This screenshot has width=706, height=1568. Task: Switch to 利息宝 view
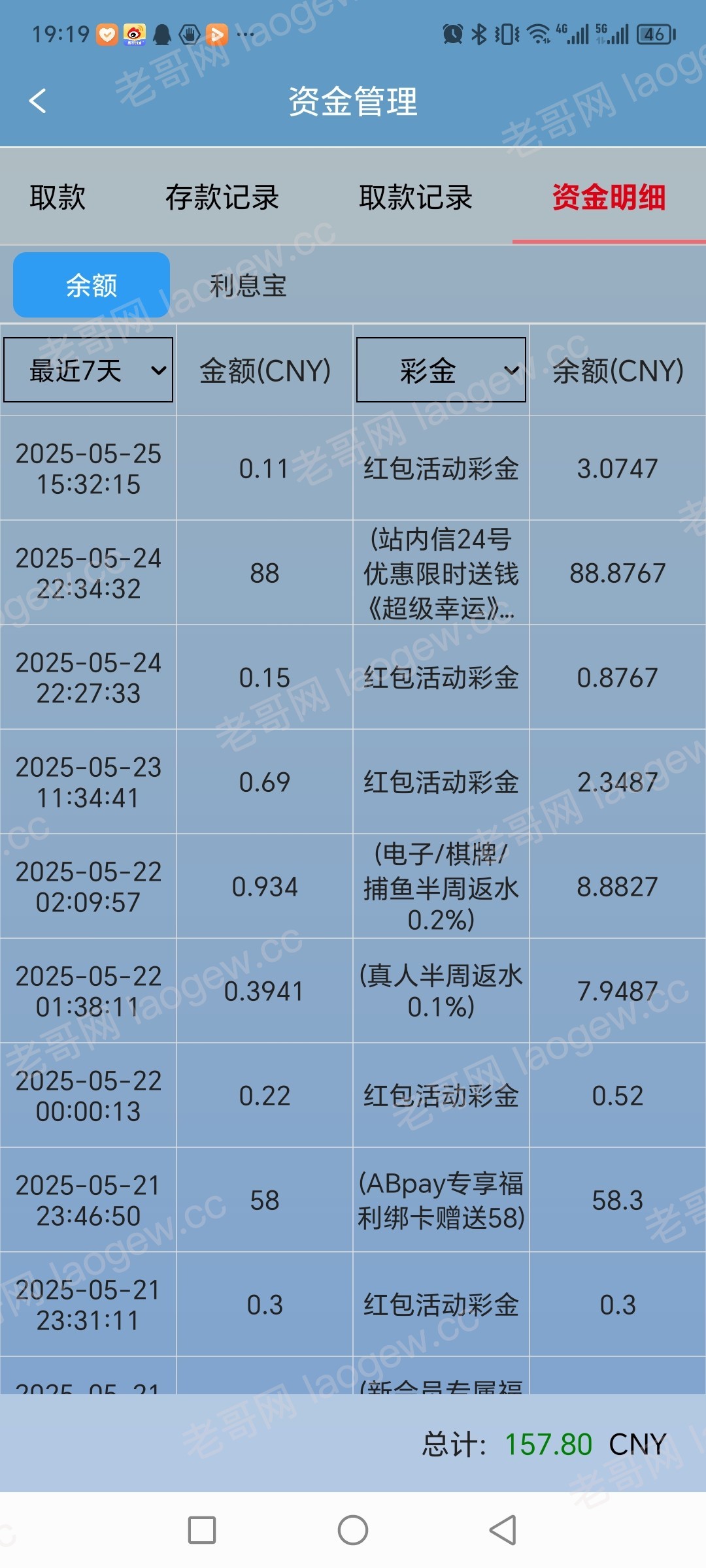[248, 286]
